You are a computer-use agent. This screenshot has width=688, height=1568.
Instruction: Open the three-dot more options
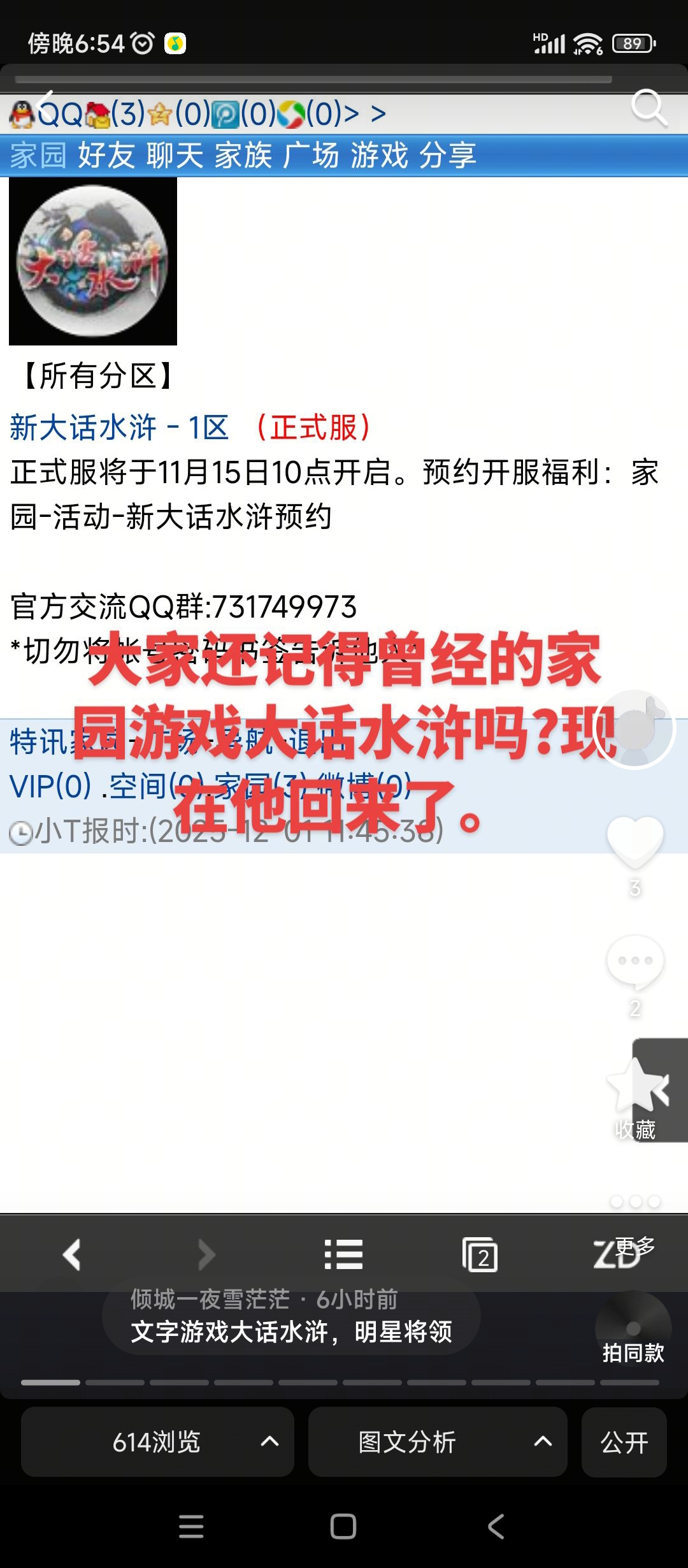[x=635, y=1201]
